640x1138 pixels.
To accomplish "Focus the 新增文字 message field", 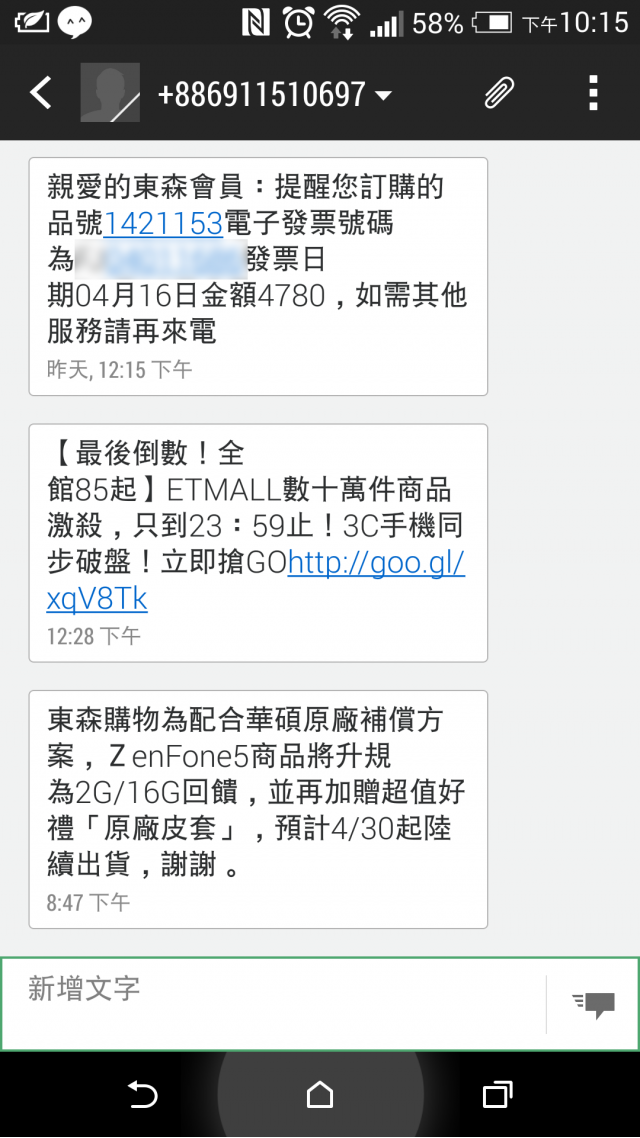I will (274, 1004).
